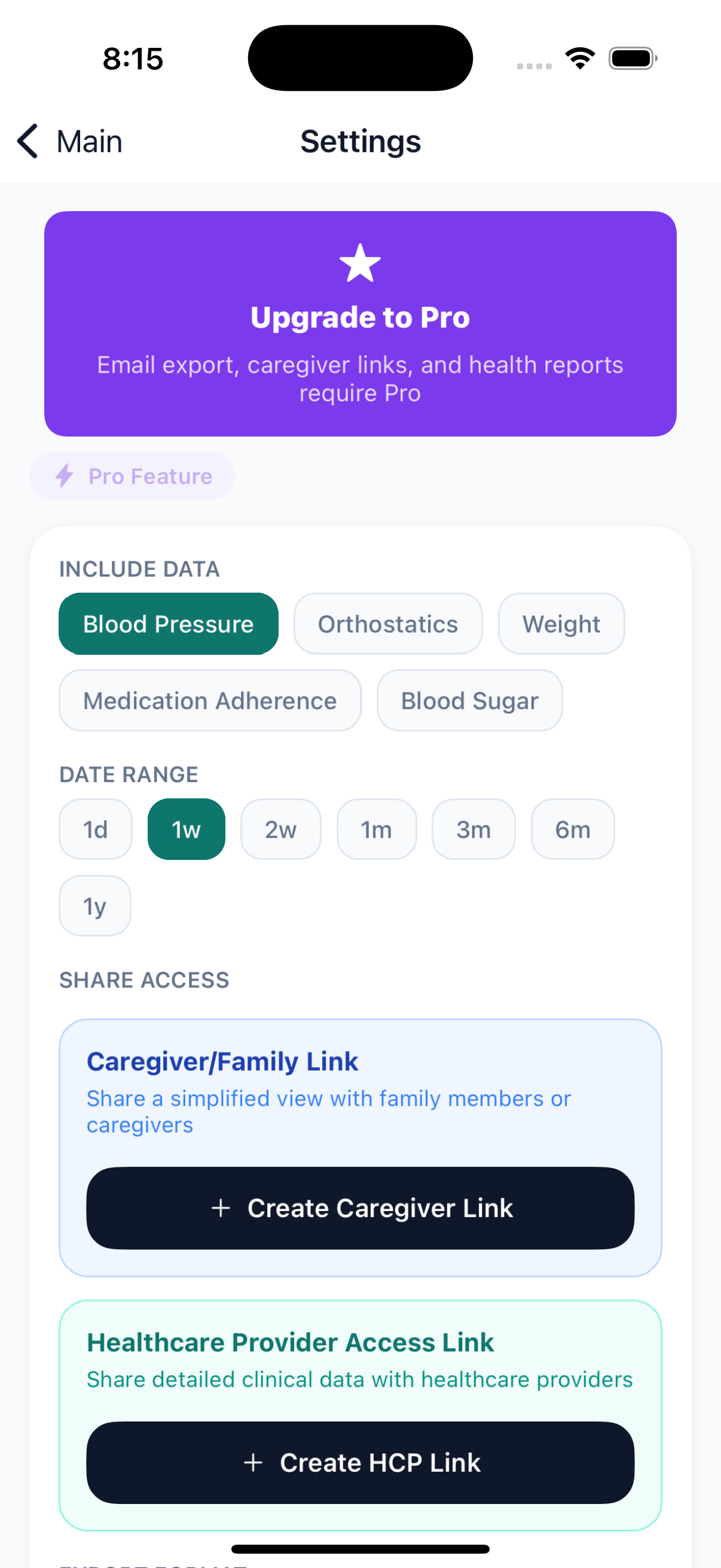Image resolution: width=721 pixels, height=1568 pixels.
Task: Tap the Settings title in the header
Action: (359, 141)
